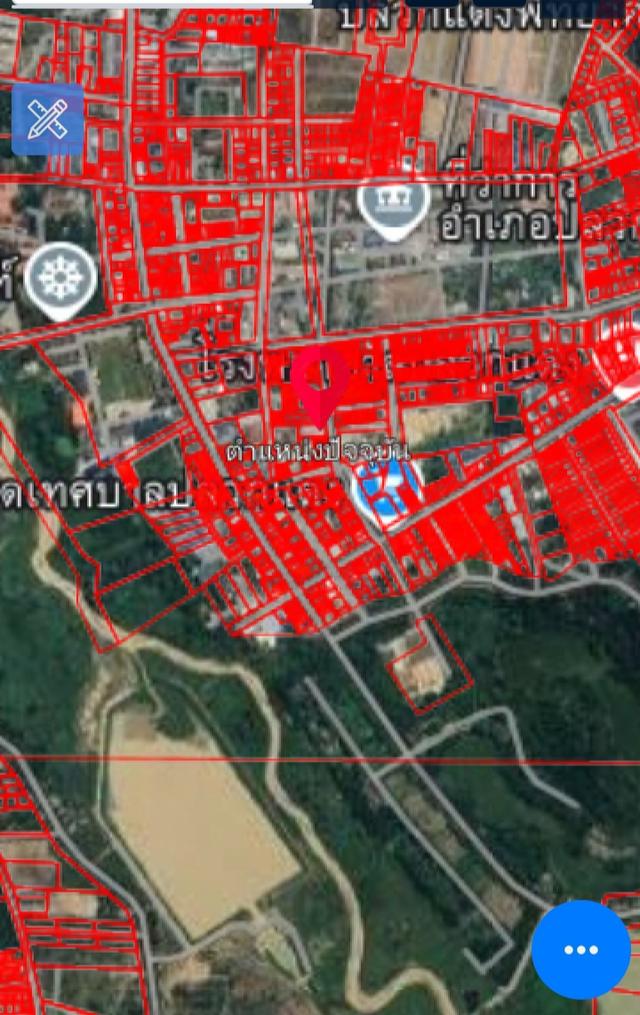Screen dimensions: 640x1015
Task: Tap the government office building map marker
Action: tap(393, 203)
